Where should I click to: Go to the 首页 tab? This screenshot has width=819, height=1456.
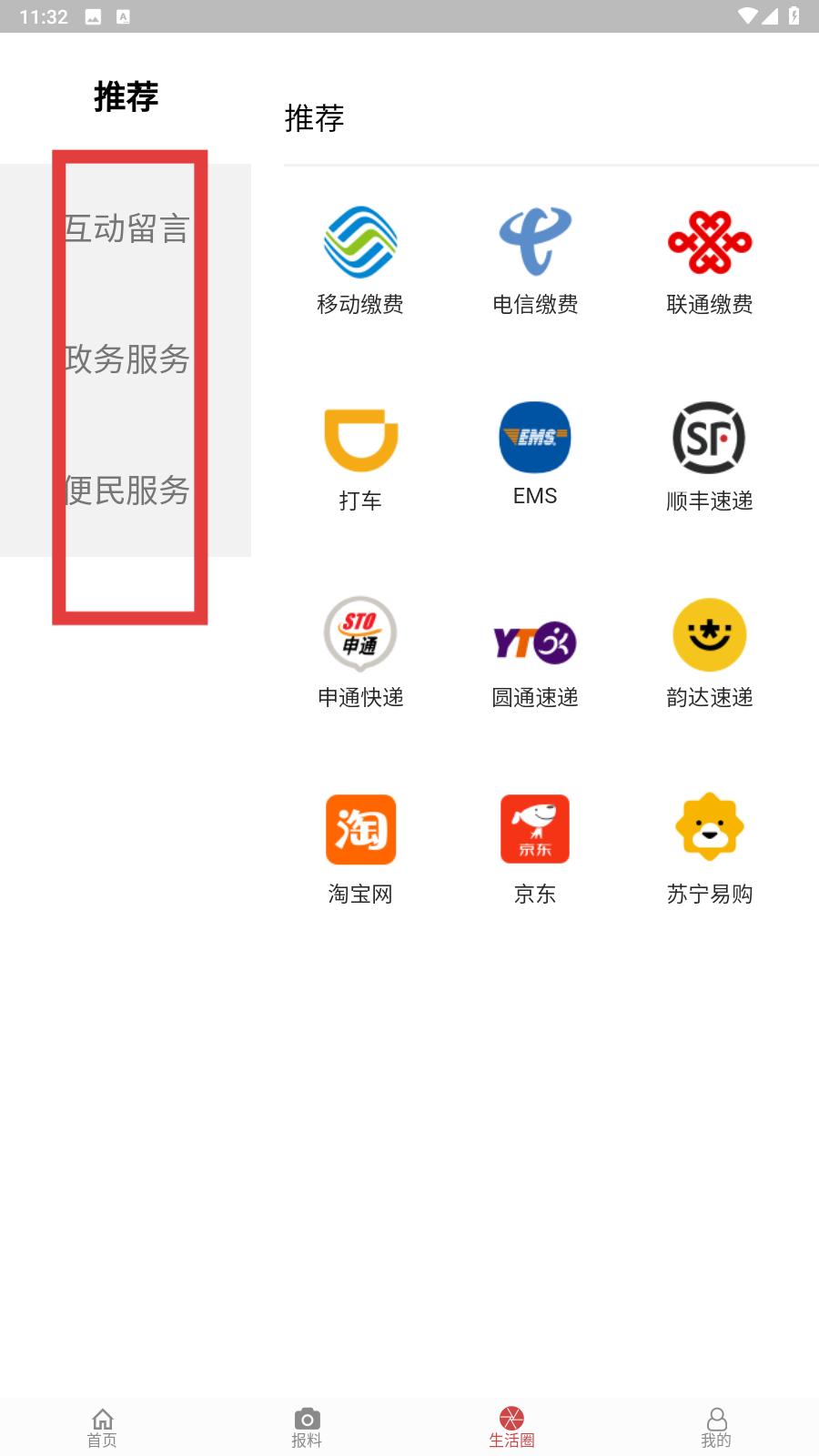click(x=102, y=1428)
